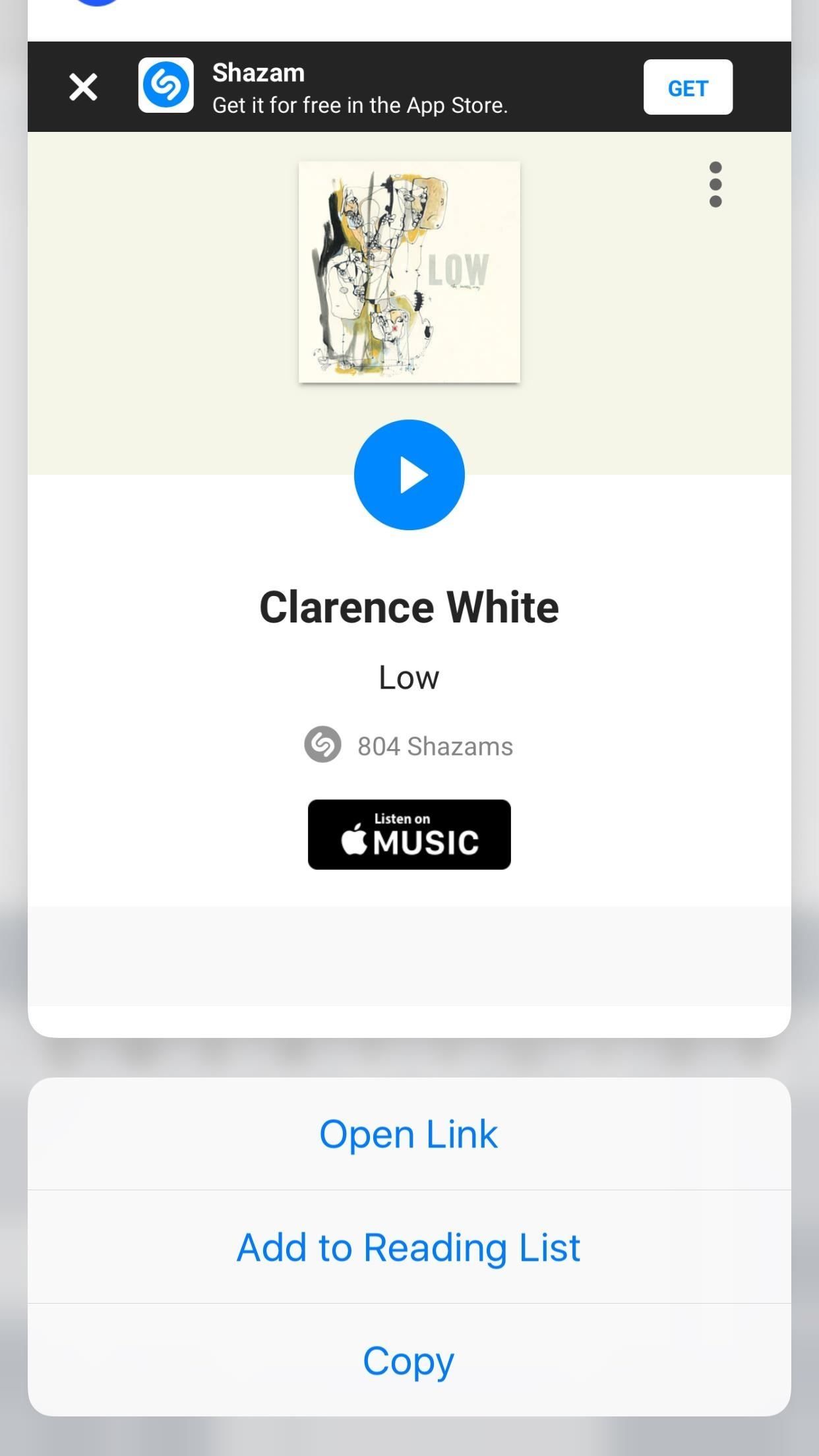Tap GET to download Shazam

coord(688,86)
